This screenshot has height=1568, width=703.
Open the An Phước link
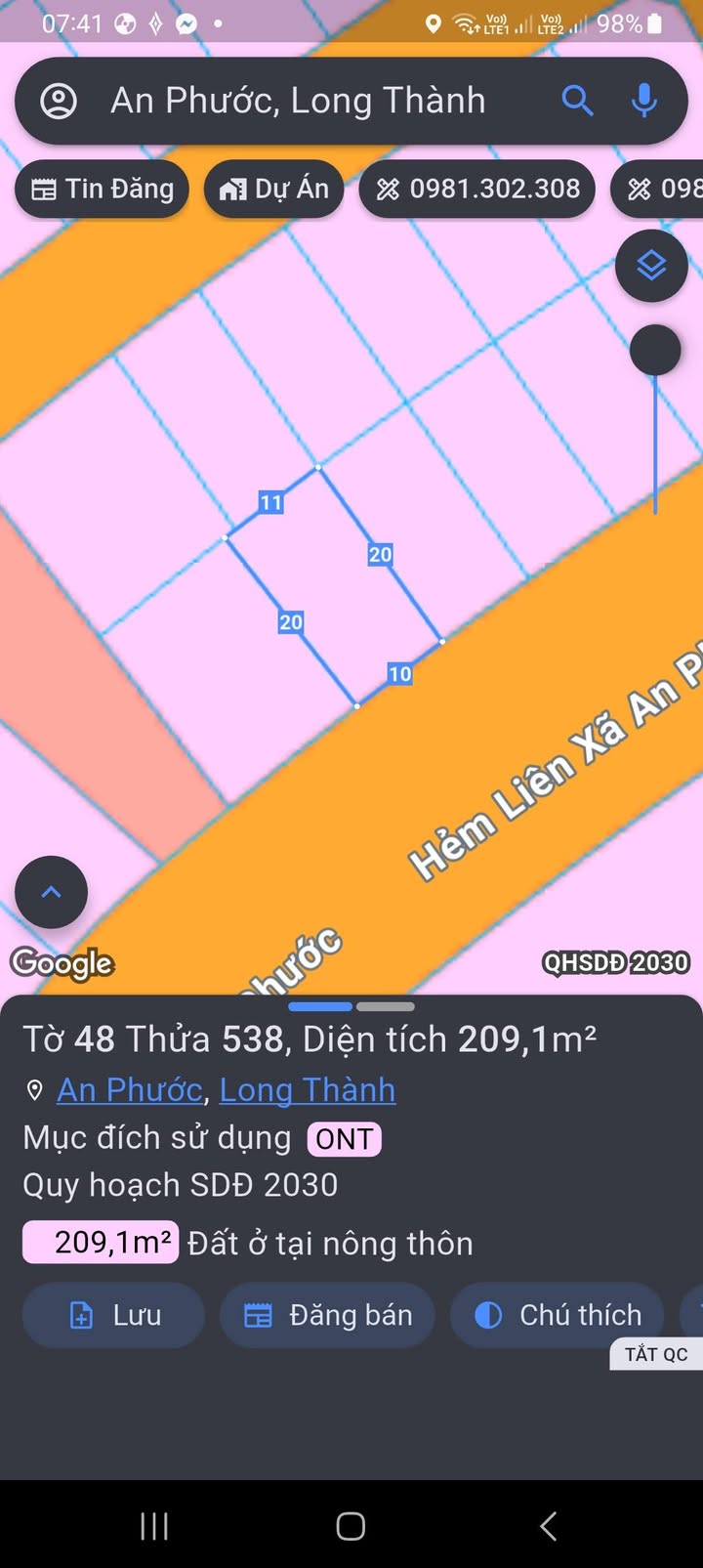point(130,1089)
